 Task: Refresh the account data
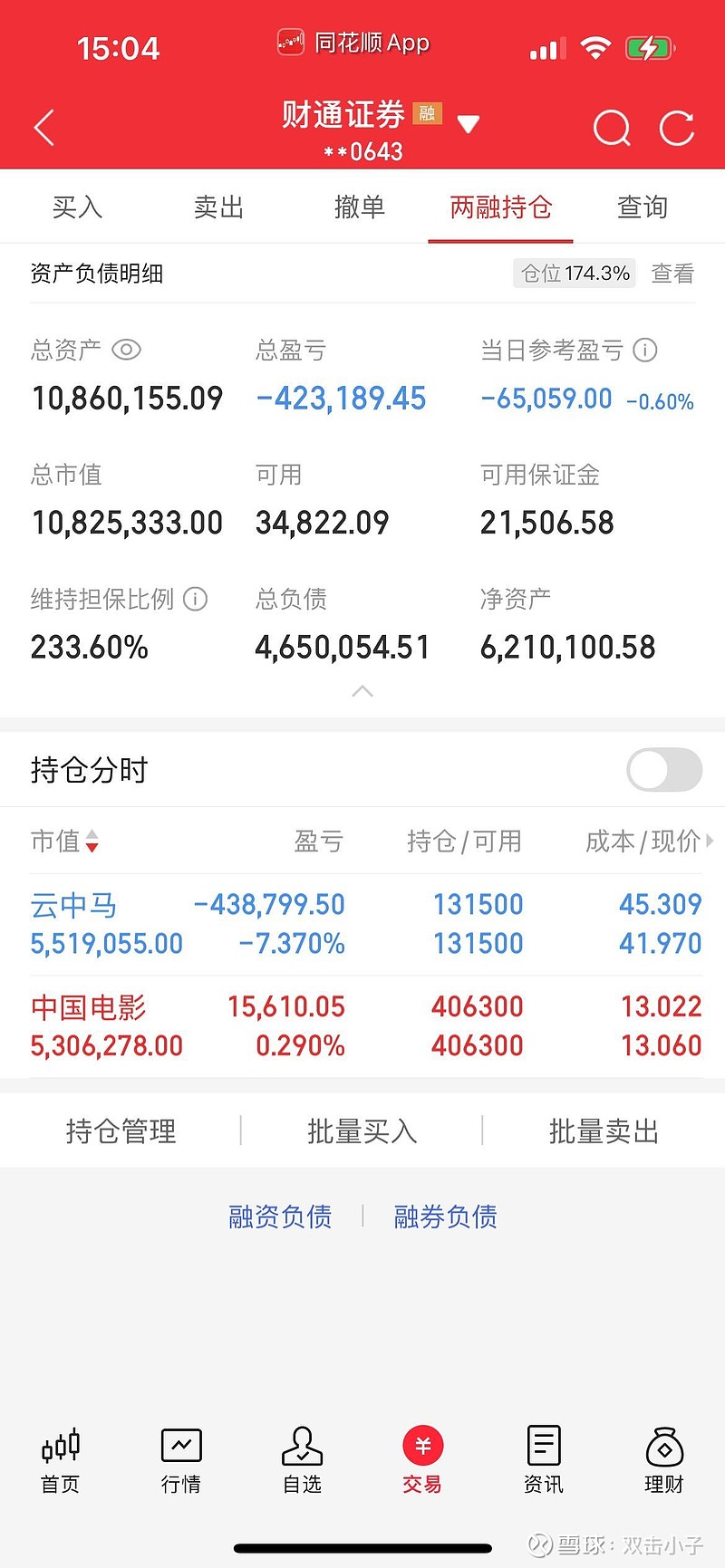(677, 128)
